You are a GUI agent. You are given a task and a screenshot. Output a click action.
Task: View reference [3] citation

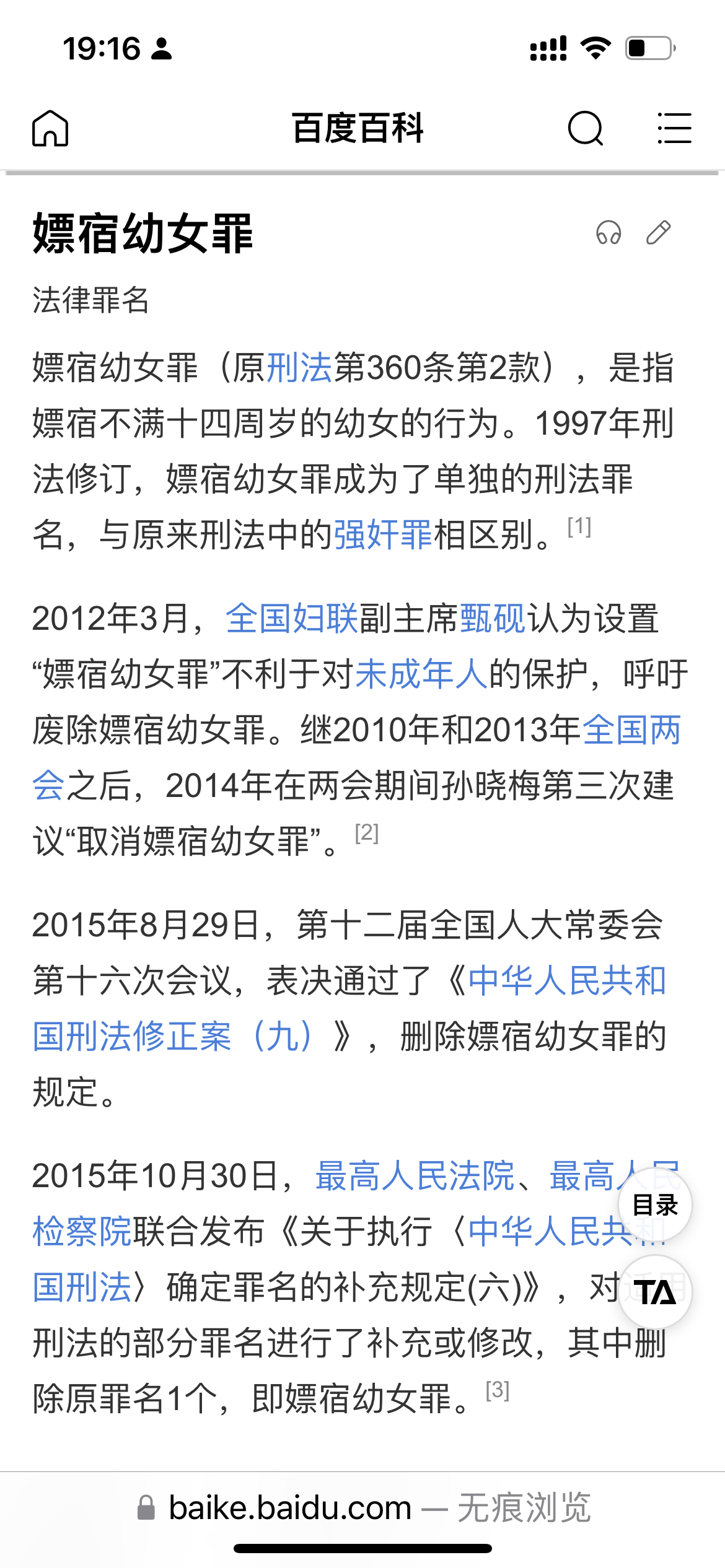[497, 1390]
